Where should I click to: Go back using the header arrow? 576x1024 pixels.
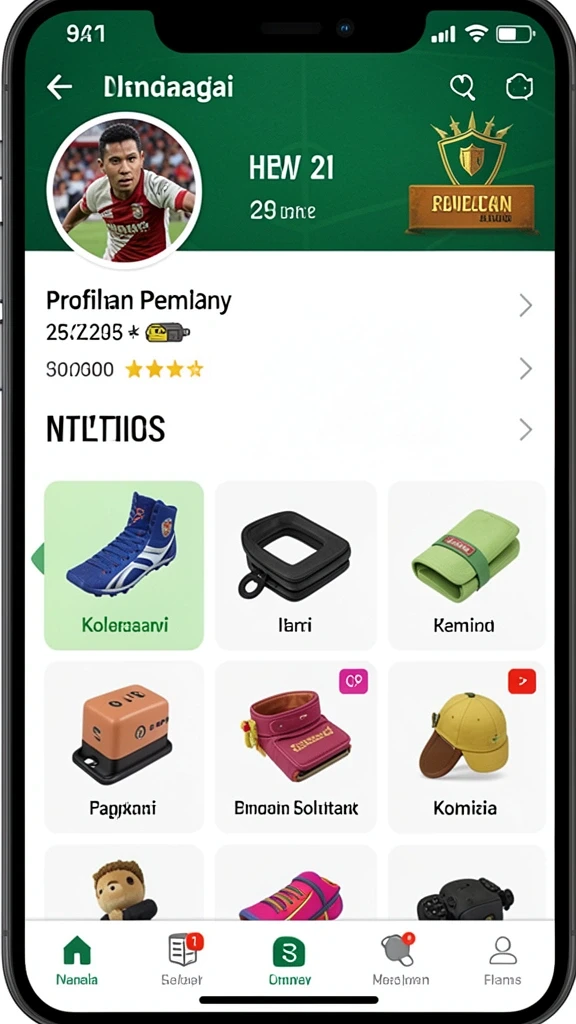pos(59,87)
